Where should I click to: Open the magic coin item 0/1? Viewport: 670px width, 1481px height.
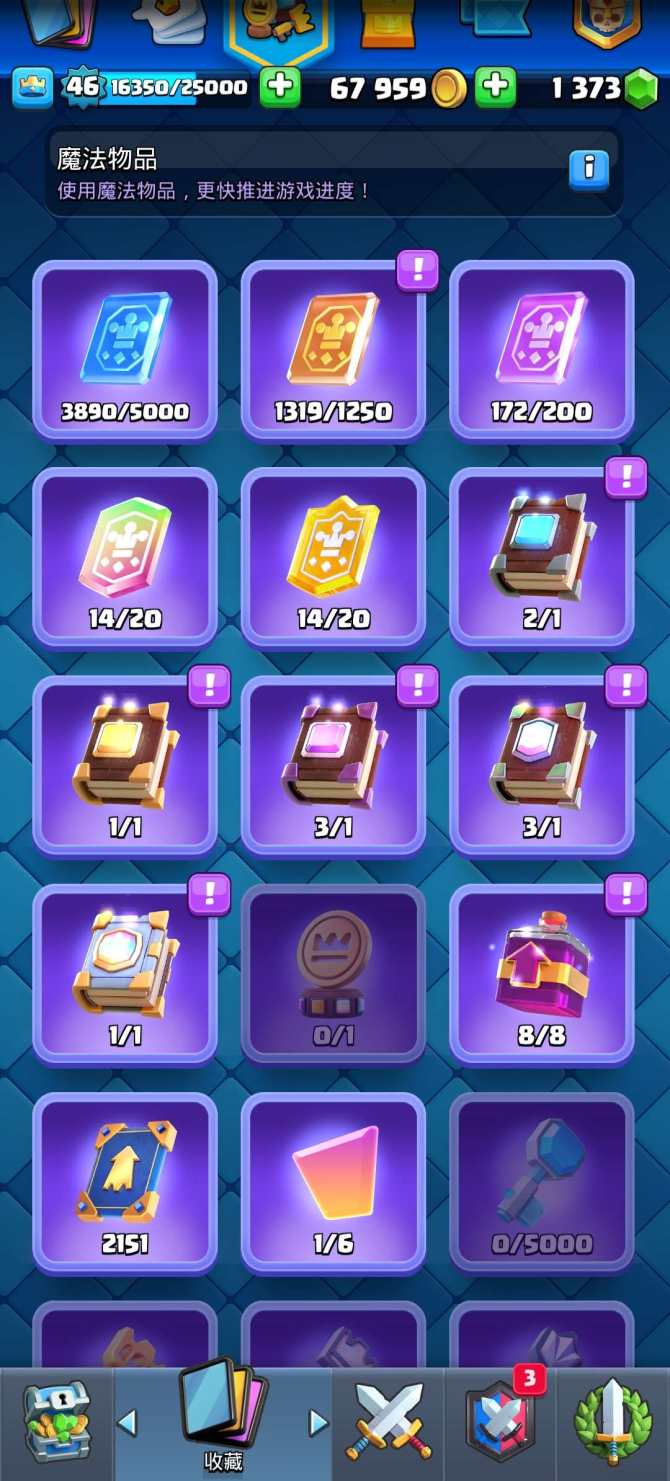[x=333, y=973]
